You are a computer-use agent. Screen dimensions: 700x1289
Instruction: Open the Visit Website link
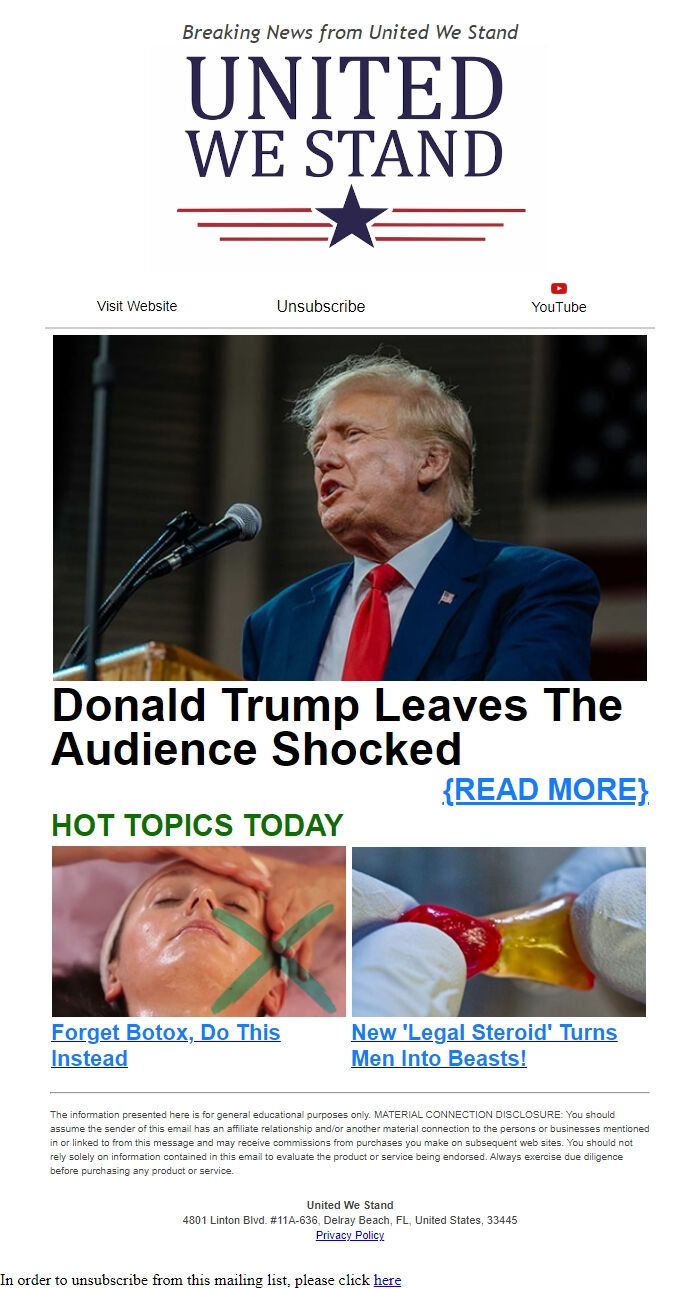tap(137, 306)
